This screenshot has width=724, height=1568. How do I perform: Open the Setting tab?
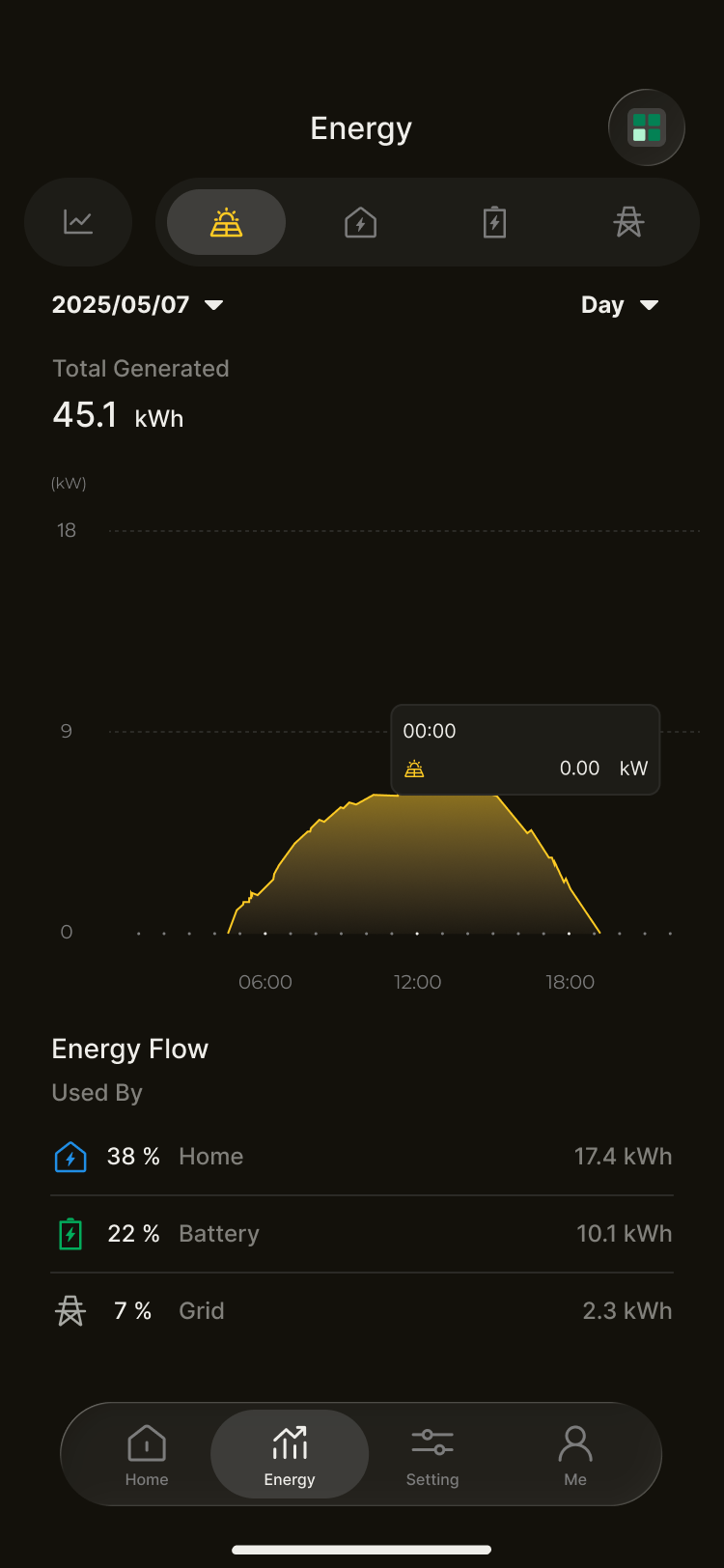pos(432,1454)
